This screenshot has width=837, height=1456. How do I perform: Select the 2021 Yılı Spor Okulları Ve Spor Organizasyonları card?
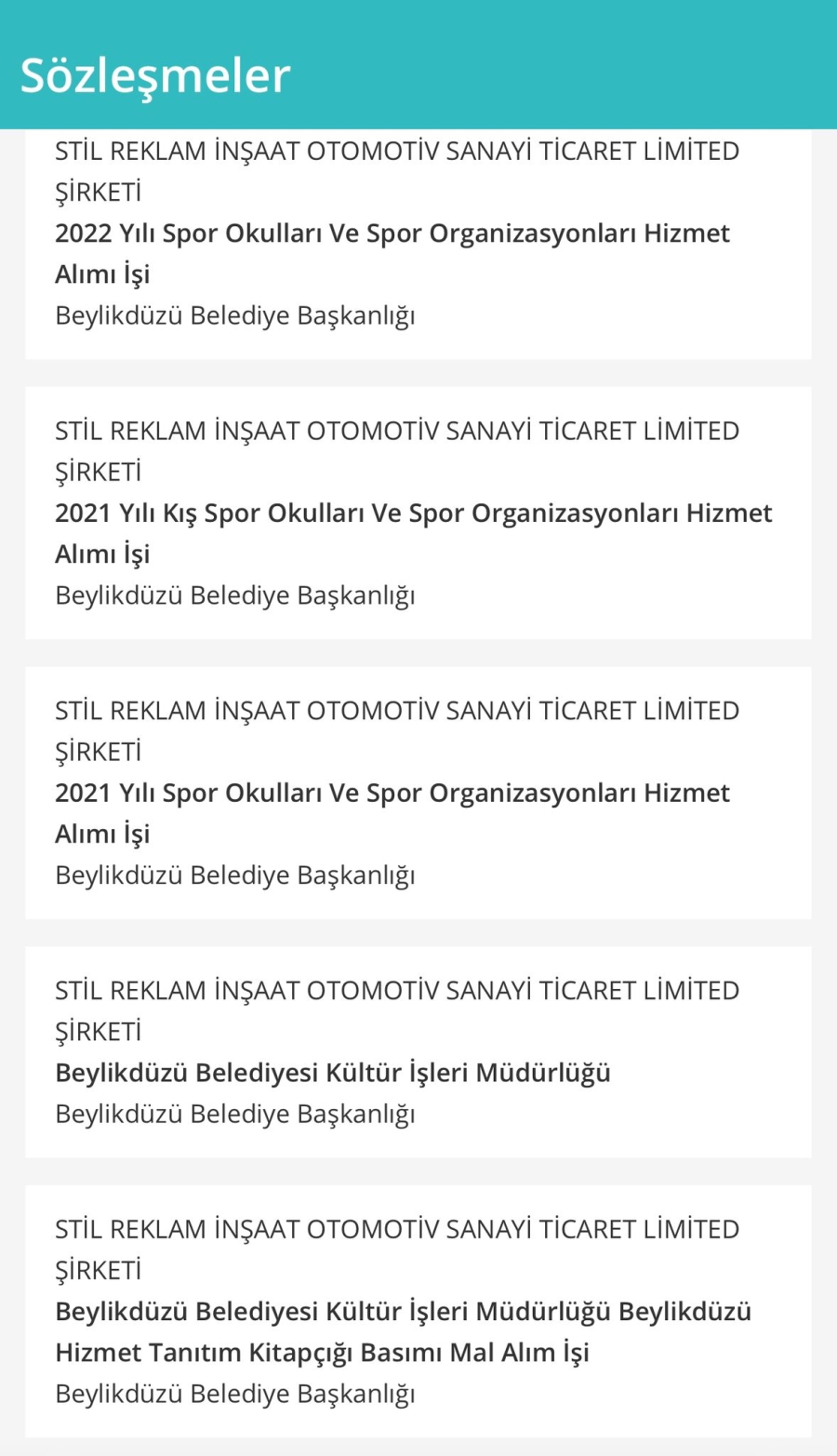click(x=418, y=793)
